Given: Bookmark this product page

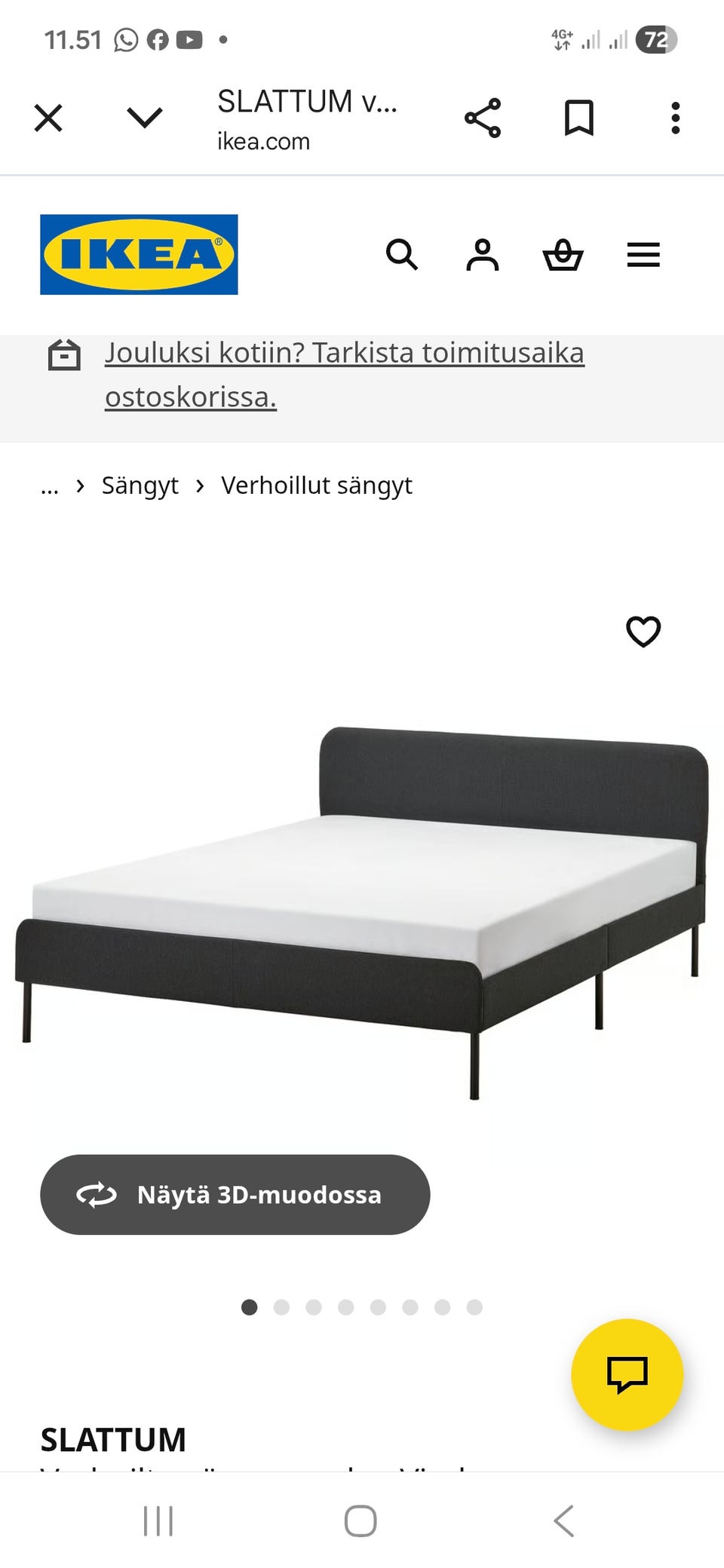Looking at the screenshot, I should click(x=579, y=118).
